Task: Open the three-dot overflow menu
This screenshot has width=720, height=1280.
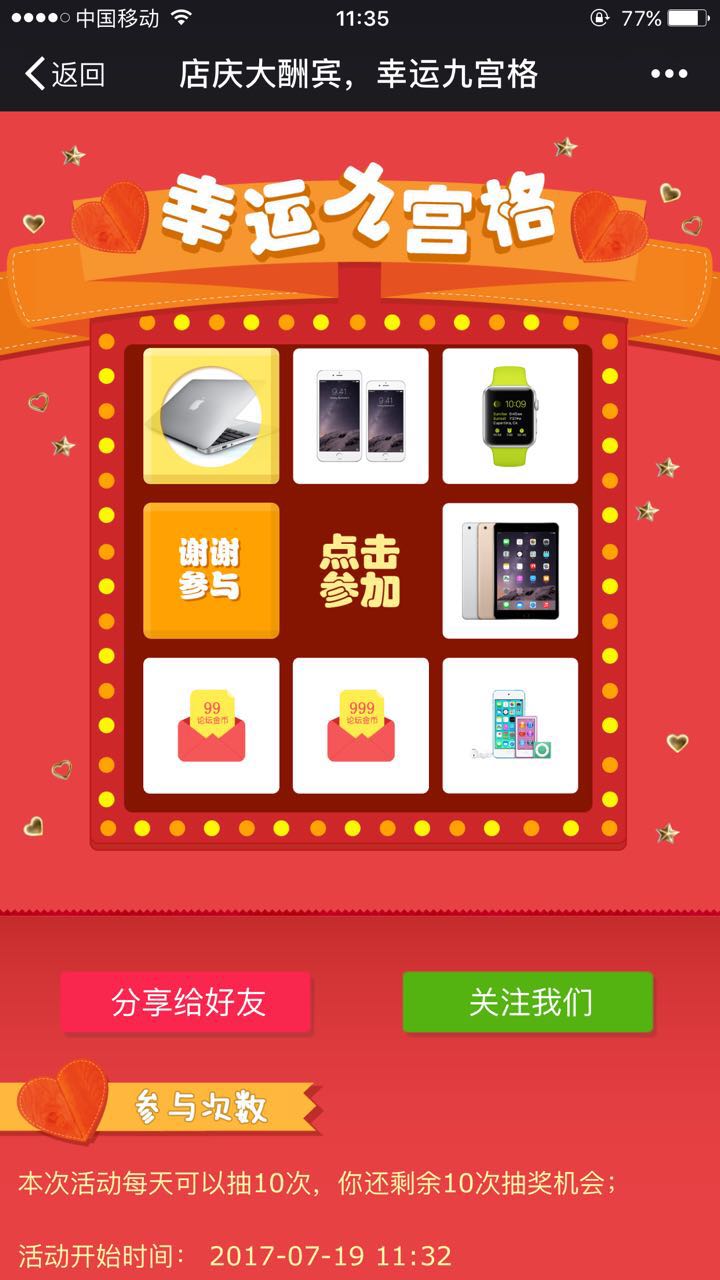Action: [x=669, y=74]
